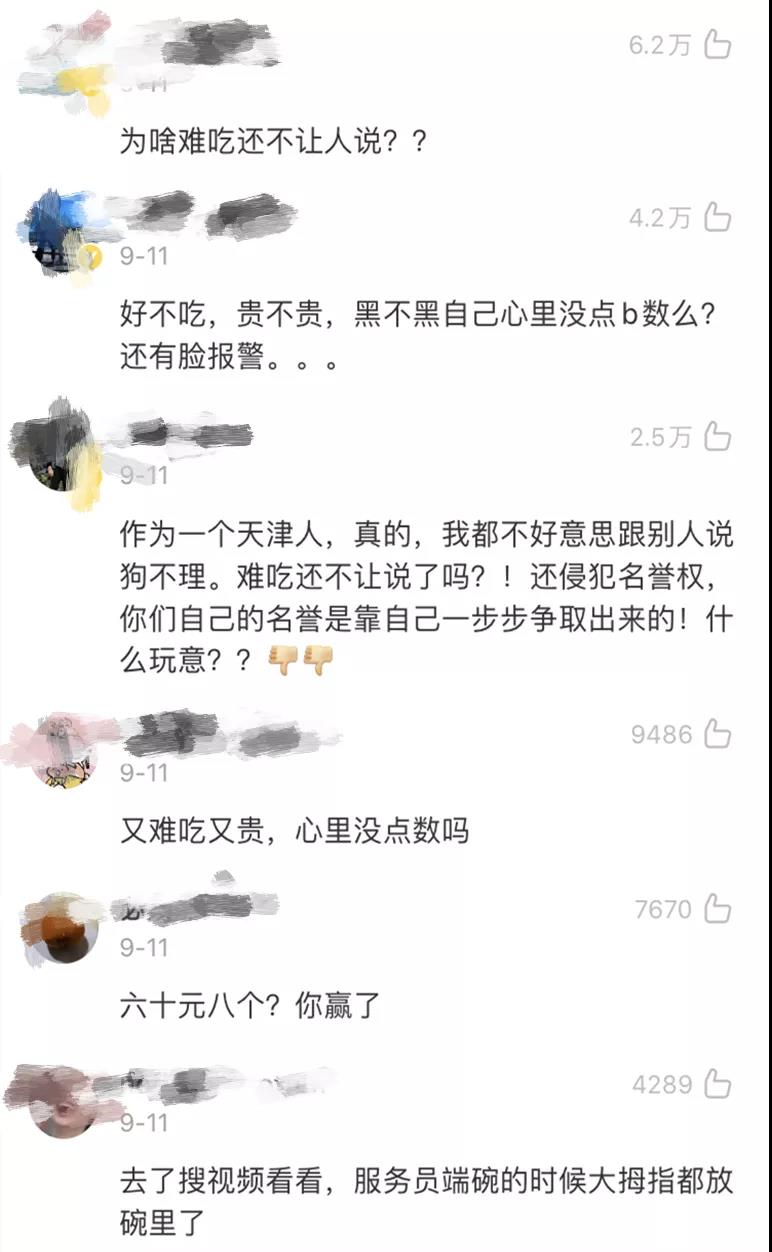Like the 天津人 comment about 狗不理

pyautogui.click(x=717, y=436)
